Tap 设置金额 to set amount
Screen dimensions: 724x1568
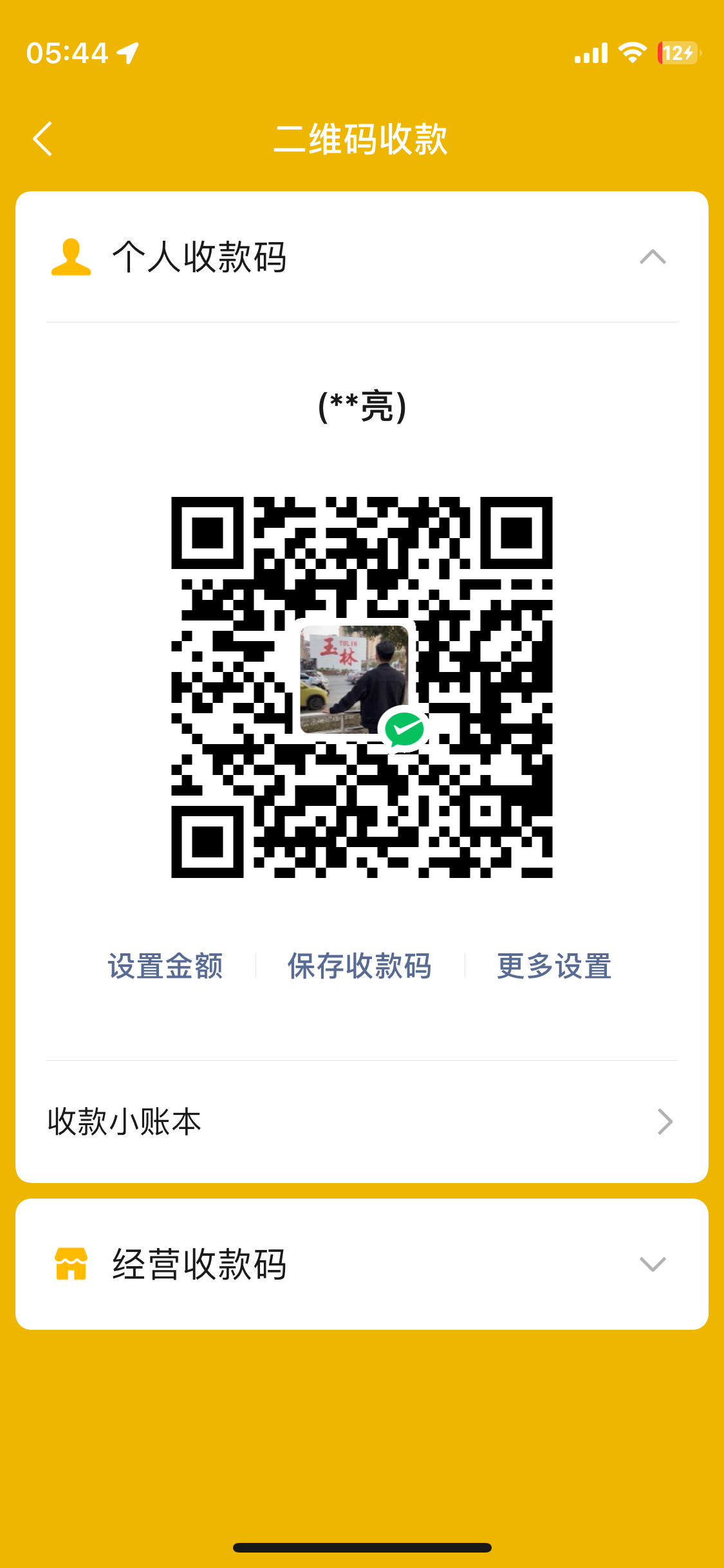pos(165,966)
